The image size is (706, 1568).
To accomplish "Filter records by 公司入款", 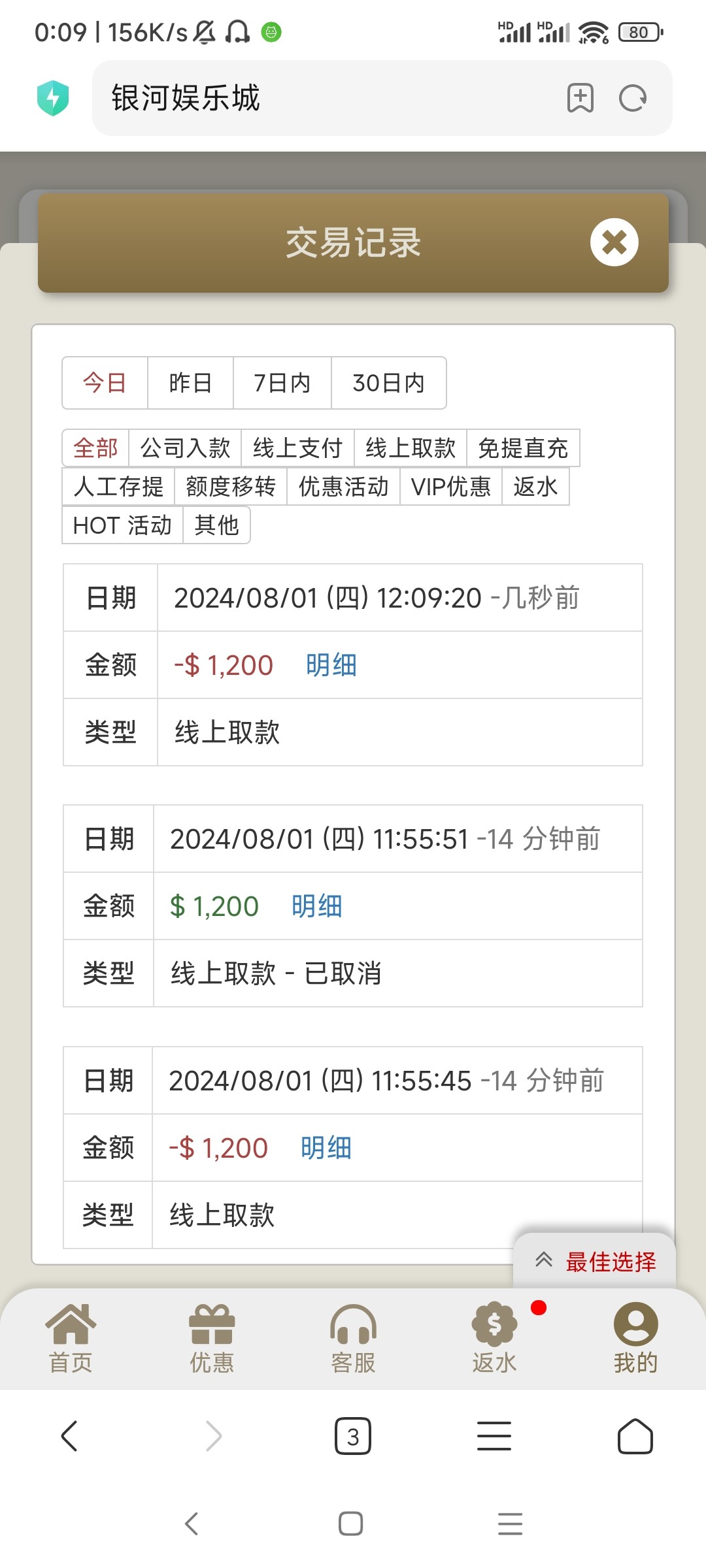I will coord(186,448).
